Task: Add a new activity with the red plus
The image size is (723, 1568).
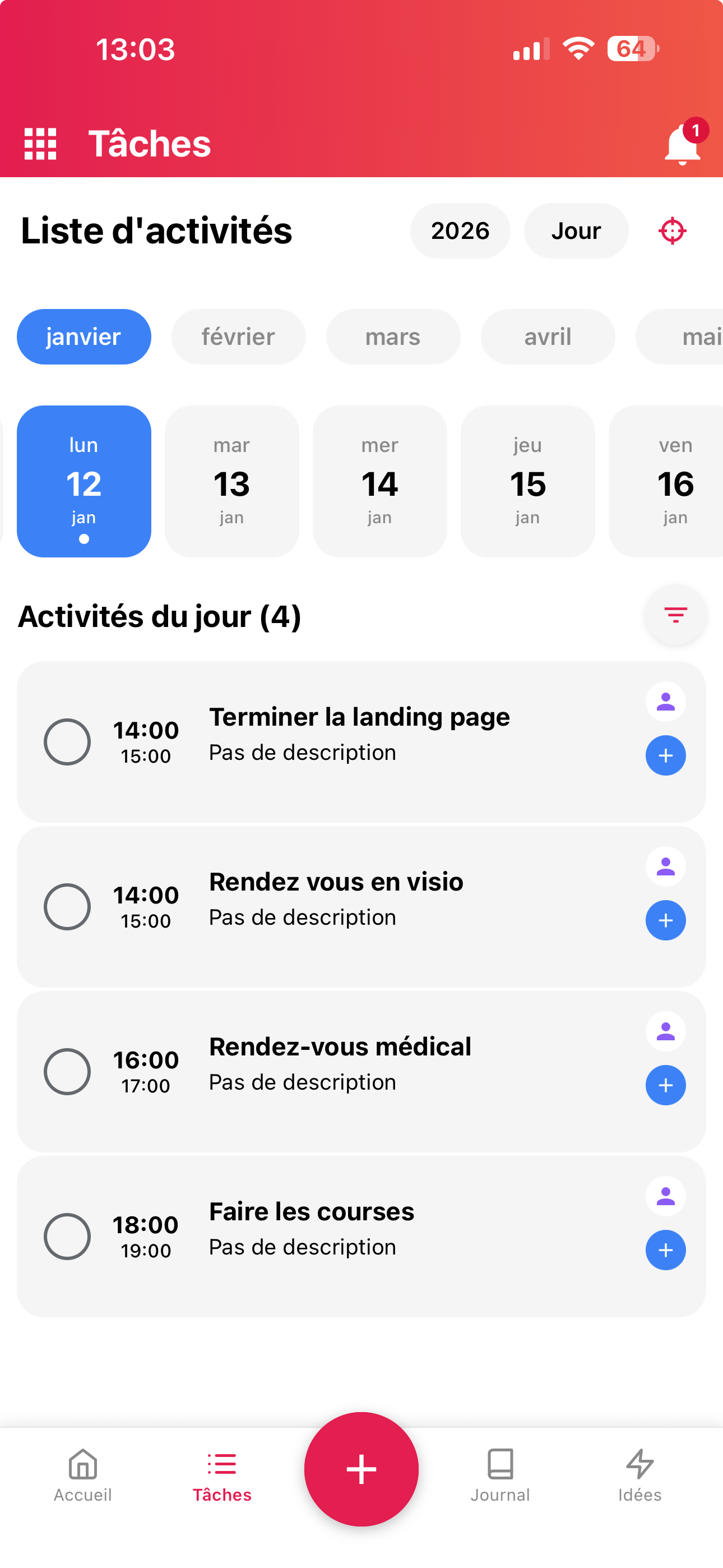Action: pyautogui.click(x=361, y=1469)
